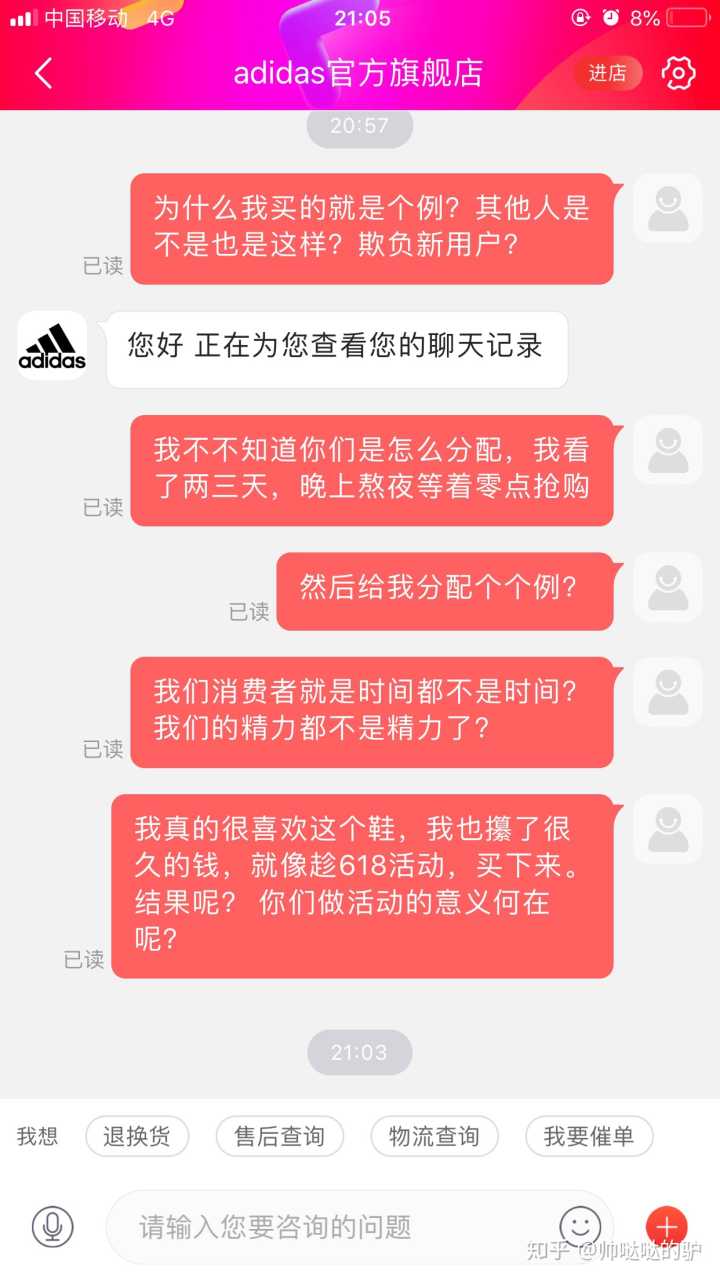Viewport: 720px width, 1280px height.
Task: Select the 退换货 quick chip
Action: (137, 1137)
